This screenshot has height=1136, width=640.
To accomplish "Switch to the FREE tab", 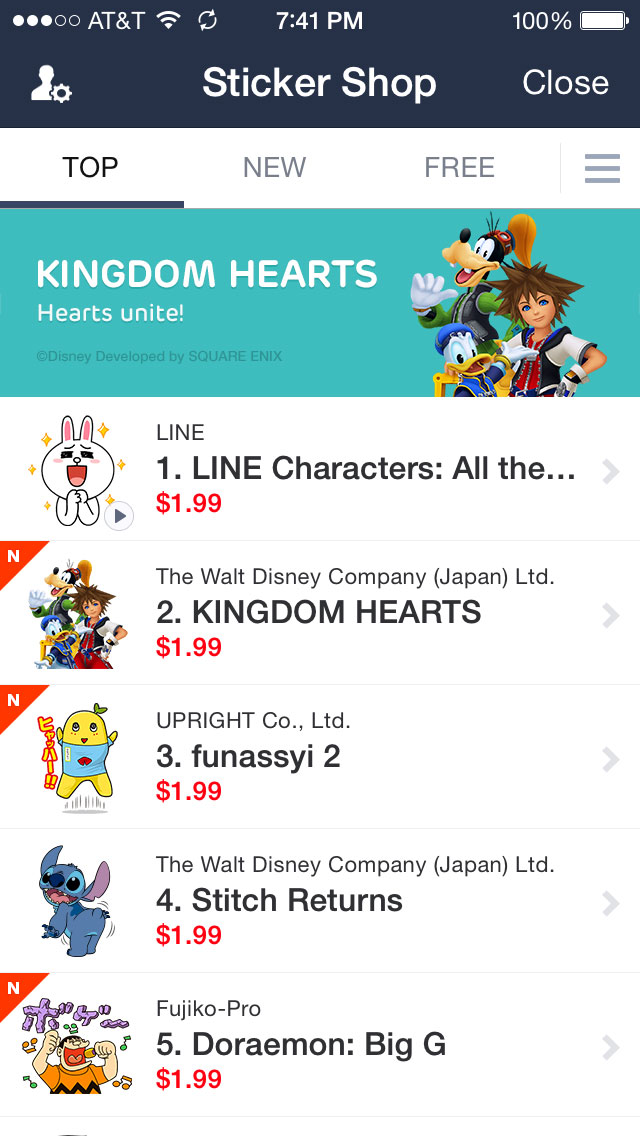I will 460,167.
